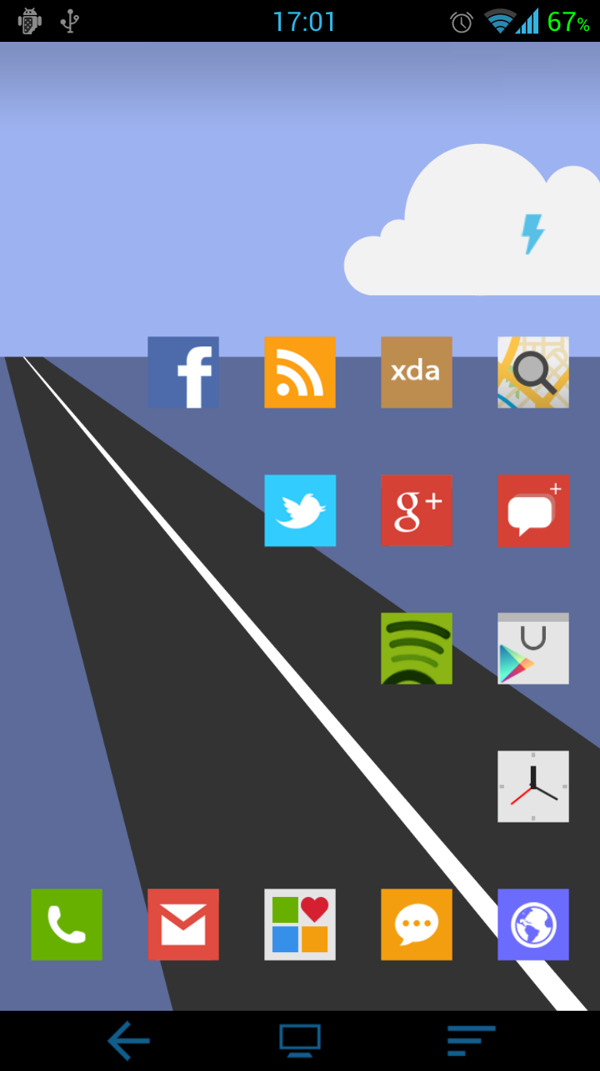Image resolution: width=600 pixels, height=1071 pixels.
Task: Go back with the navigation bar arrow
Action: 128,1041
